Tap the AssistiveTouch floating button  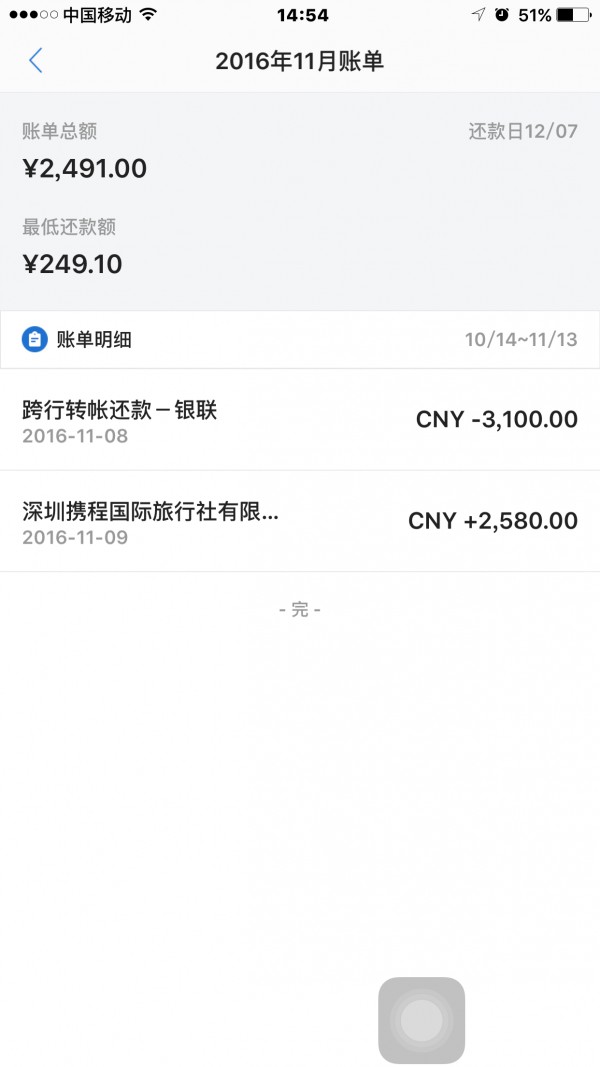(x=422, y=1020)
